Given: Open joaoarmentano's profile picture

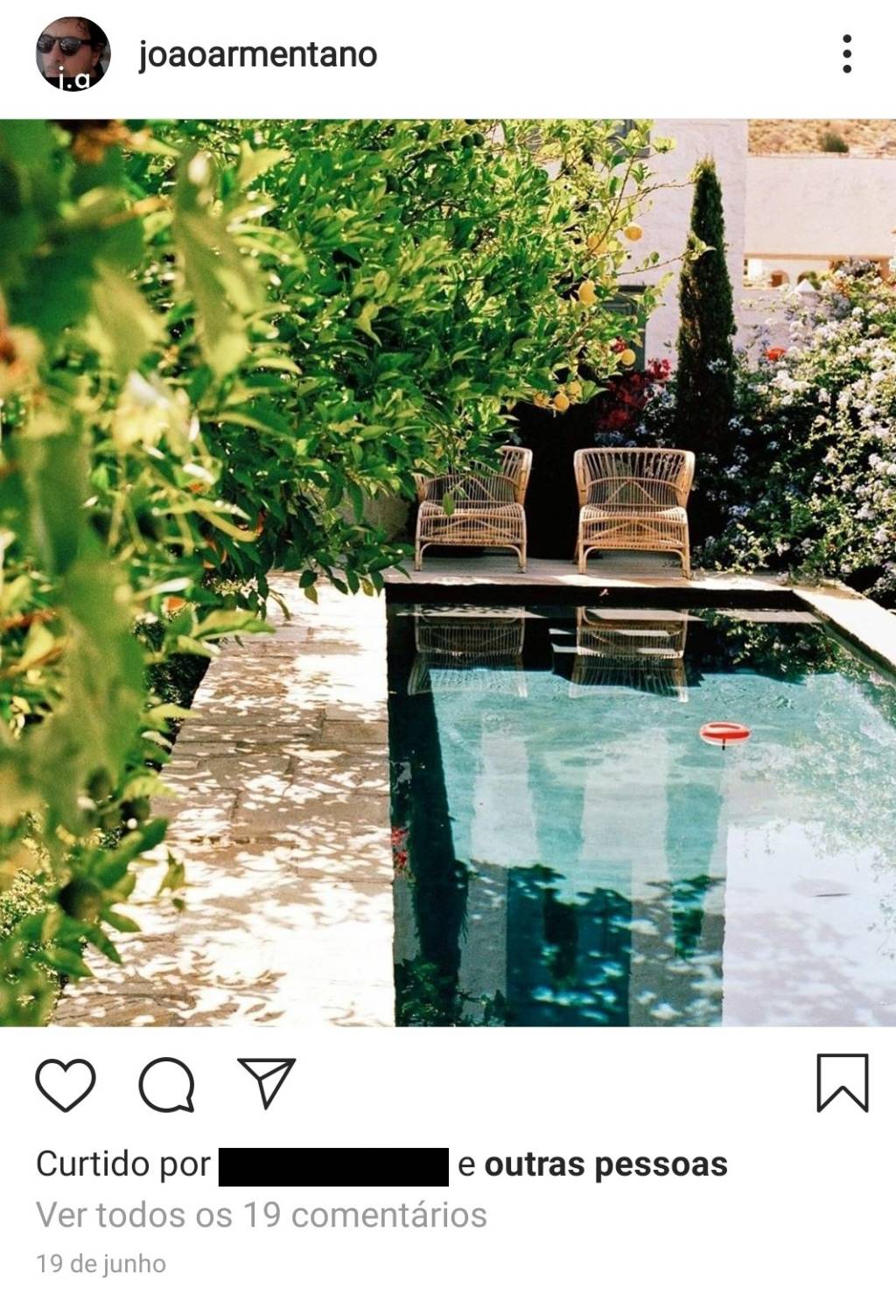Looking at the screenshot, I should point(73,54).
